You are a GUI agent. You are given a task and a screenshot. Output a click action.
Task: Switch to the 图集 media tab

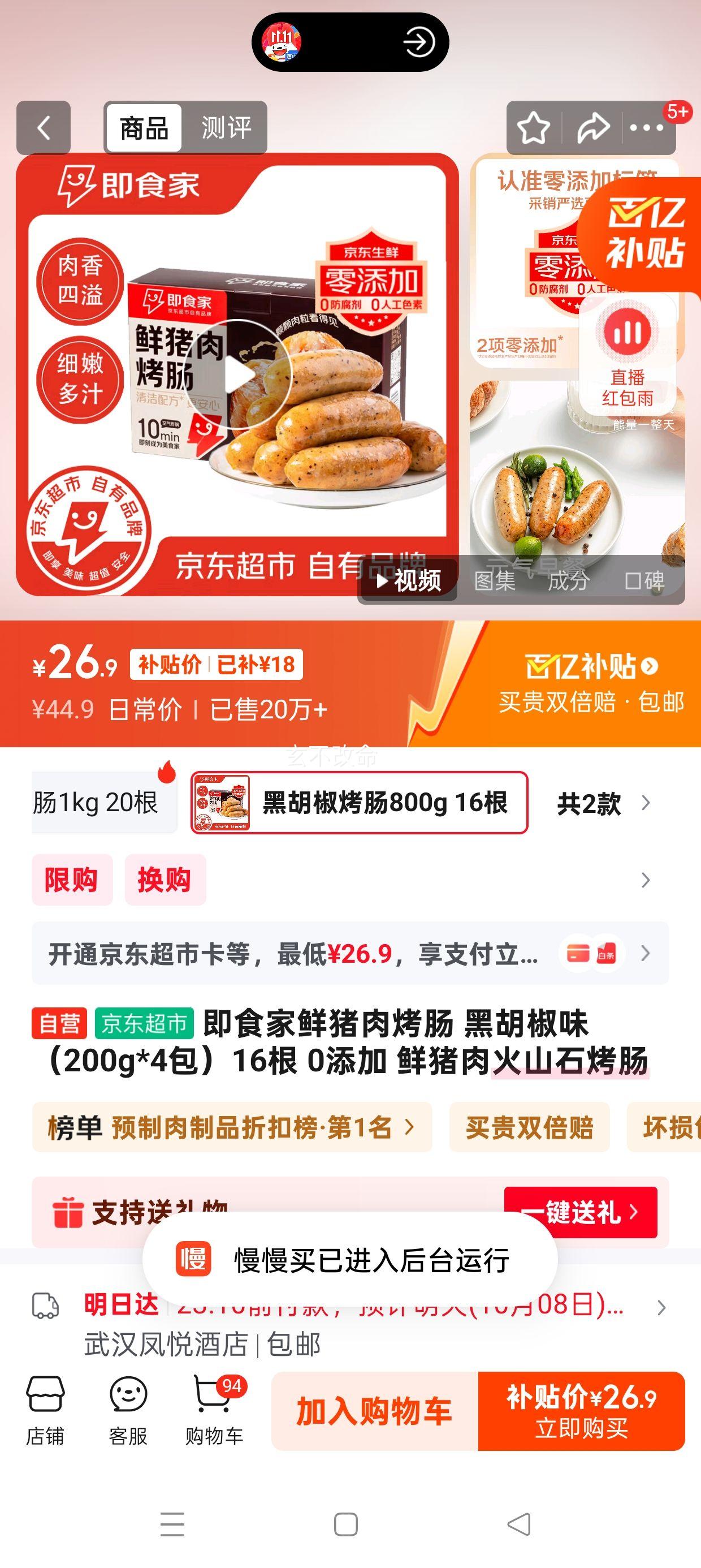coord(495,581)
